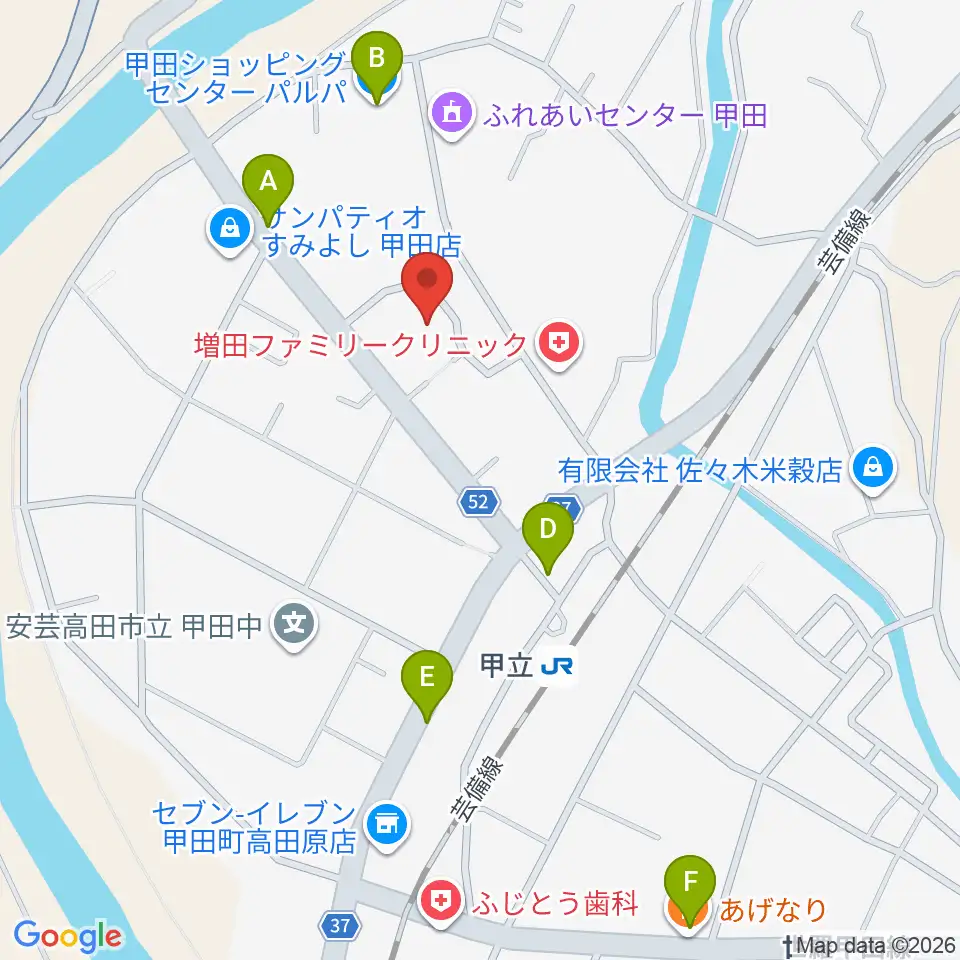This screenshot has height=960, width=960.
Task: Open サンパティオ すみよし 甲田店 shop pin
Action: (230, 231)
